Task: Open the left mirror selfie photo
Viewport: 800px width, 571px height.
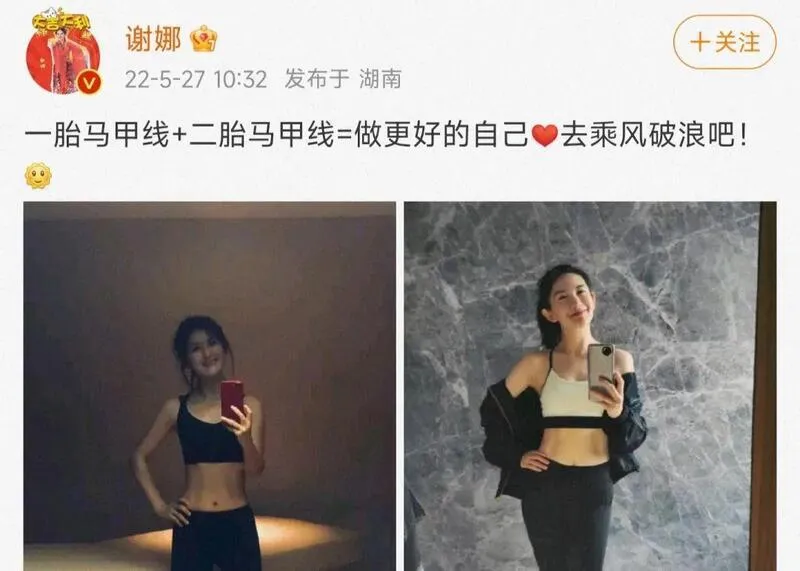Action: (x=210, y=386)
